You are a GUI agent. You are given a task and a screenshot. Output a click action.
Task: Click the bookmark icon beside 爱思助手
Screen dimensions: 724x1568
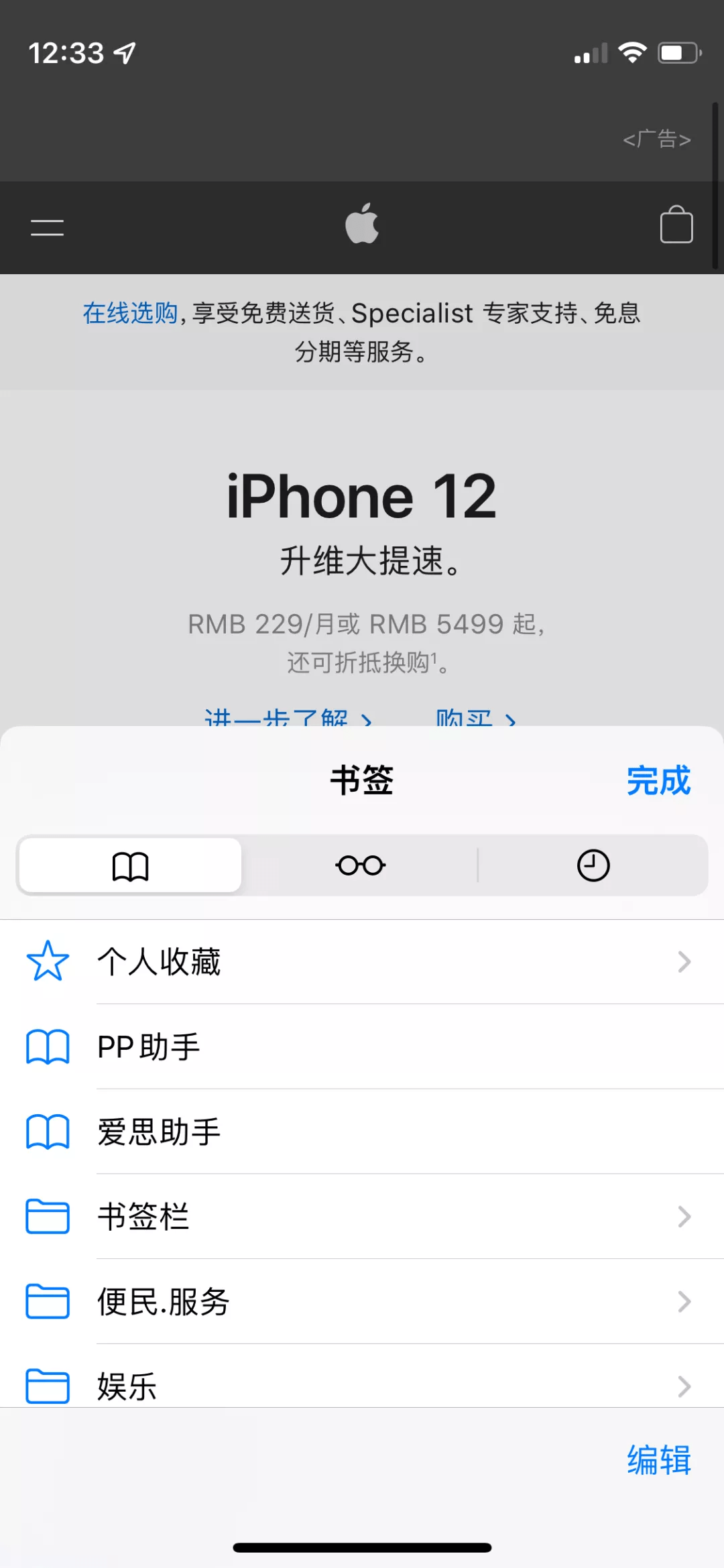click(47, 1131)
